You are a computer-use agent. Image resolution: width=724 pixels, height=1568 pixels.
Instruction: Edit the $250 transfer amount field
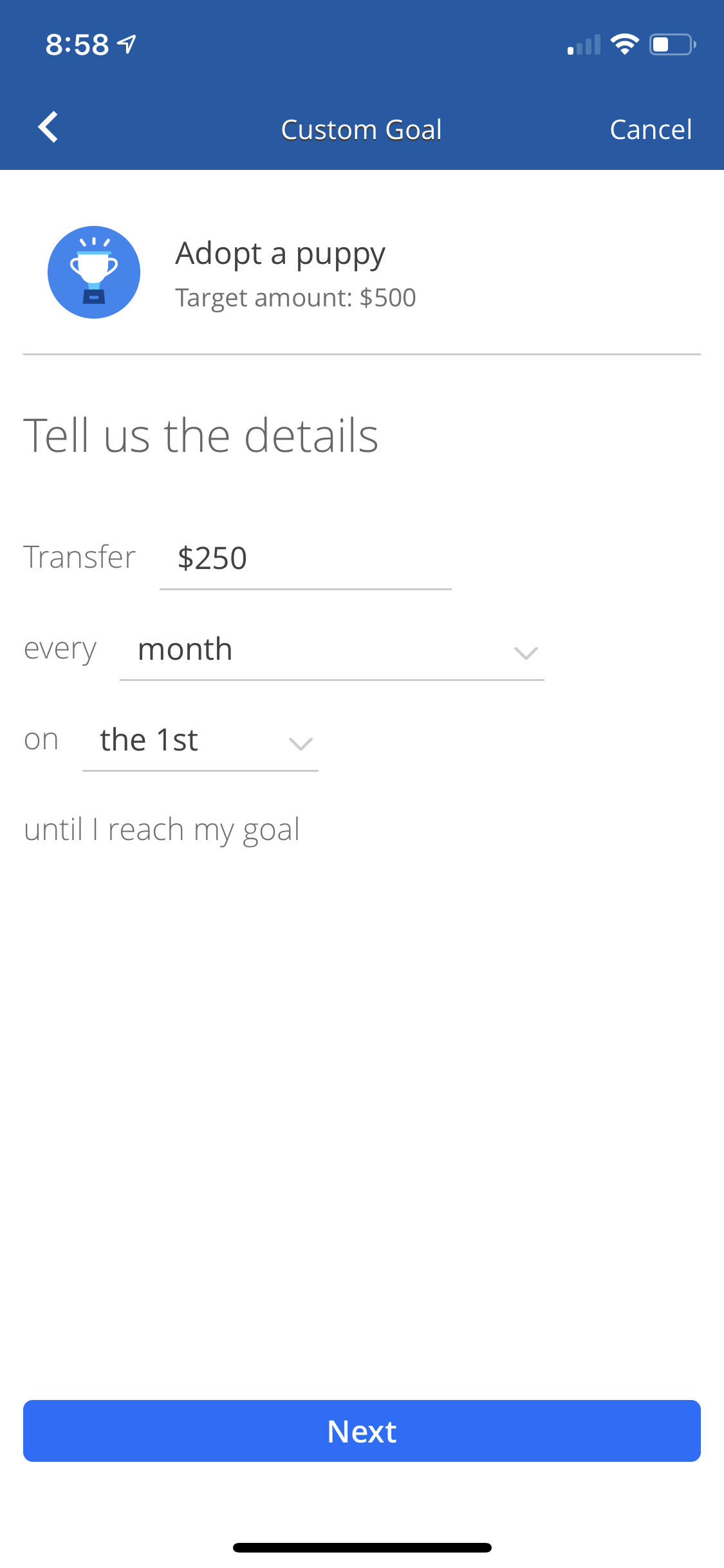pyautogui.click(x=304, y=558)
